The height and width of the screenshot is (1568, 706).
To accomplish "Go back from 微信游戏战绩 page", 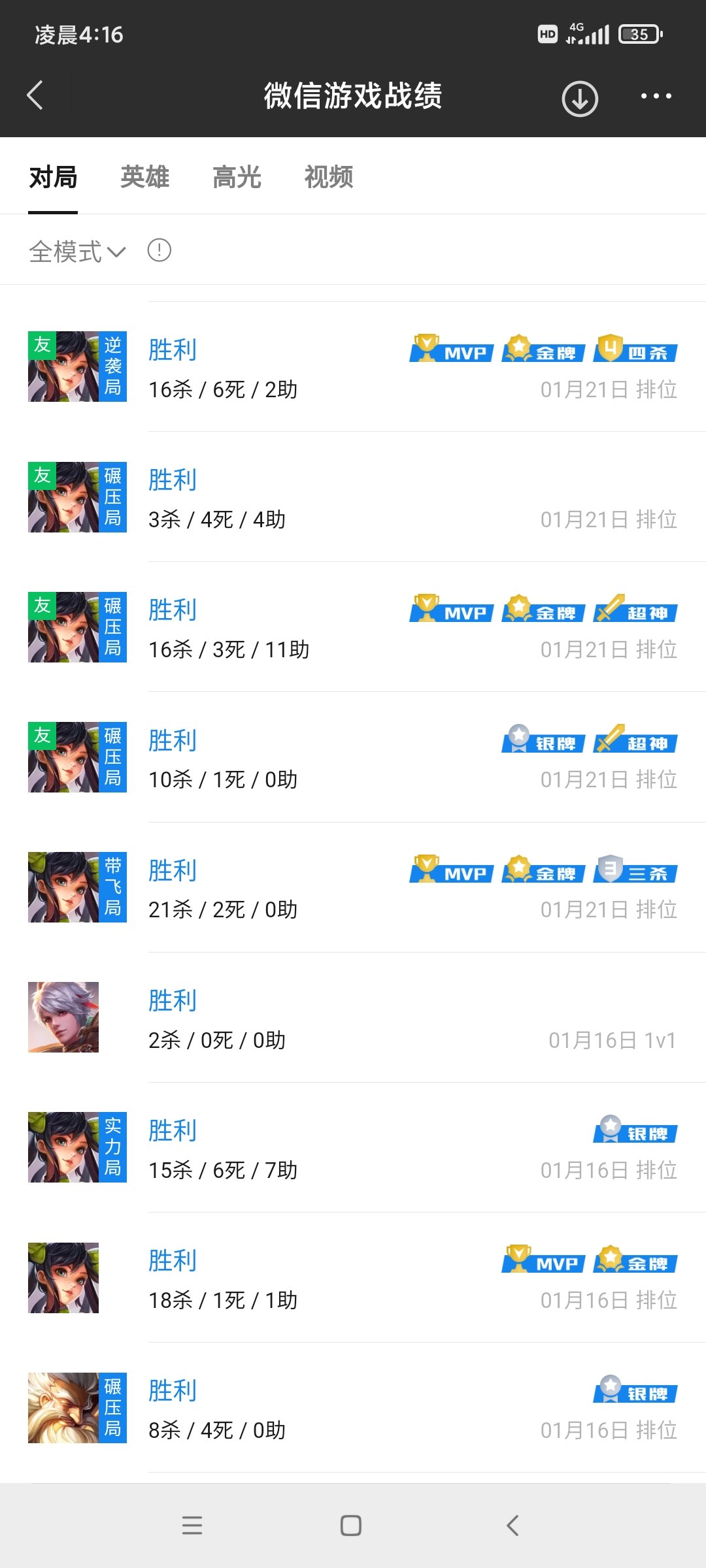I will pos(35,95).
